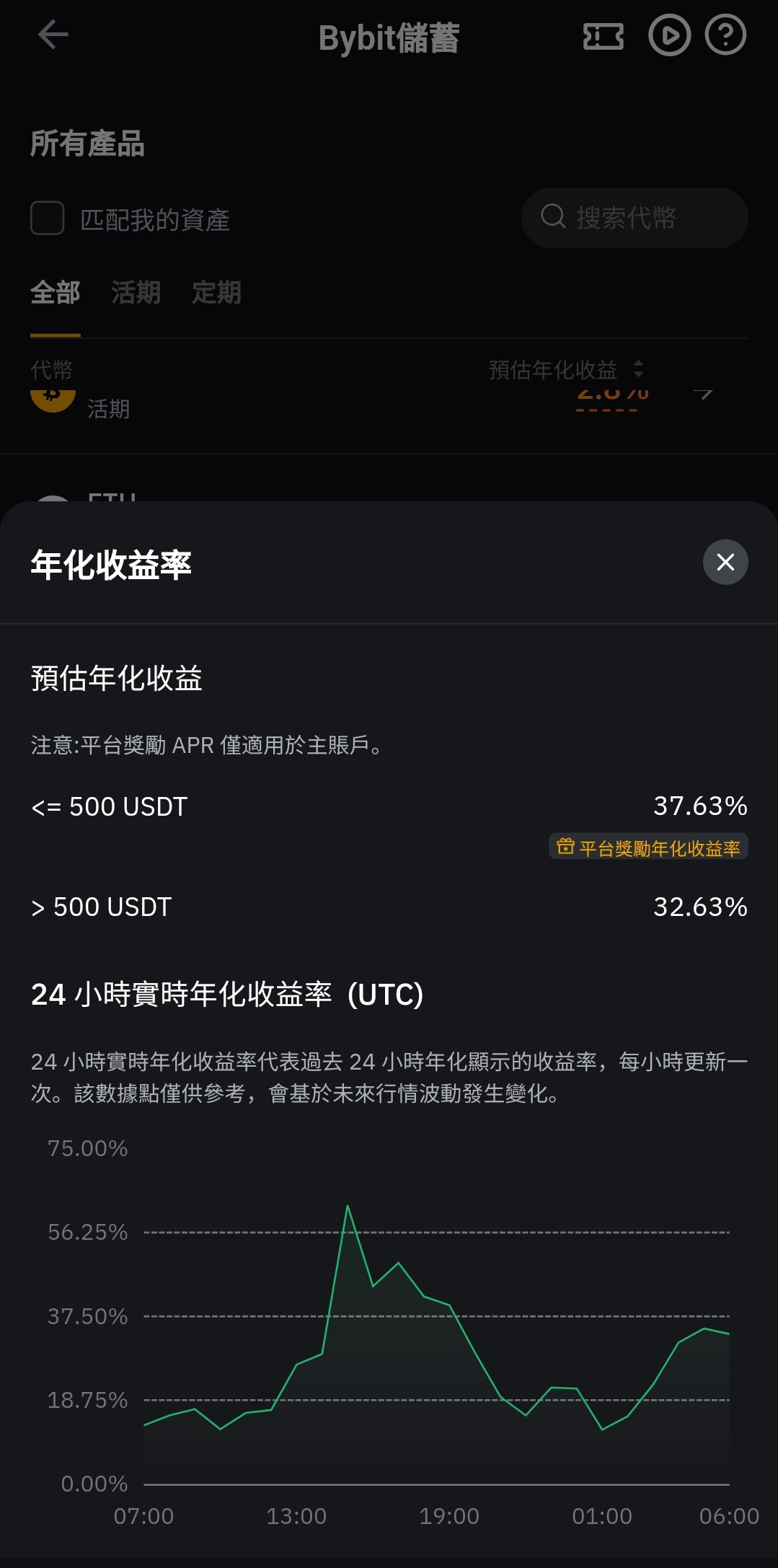This screenshot has height=1568, width=778.
Task: Open the help question mark icon
Action: (725, 35)
